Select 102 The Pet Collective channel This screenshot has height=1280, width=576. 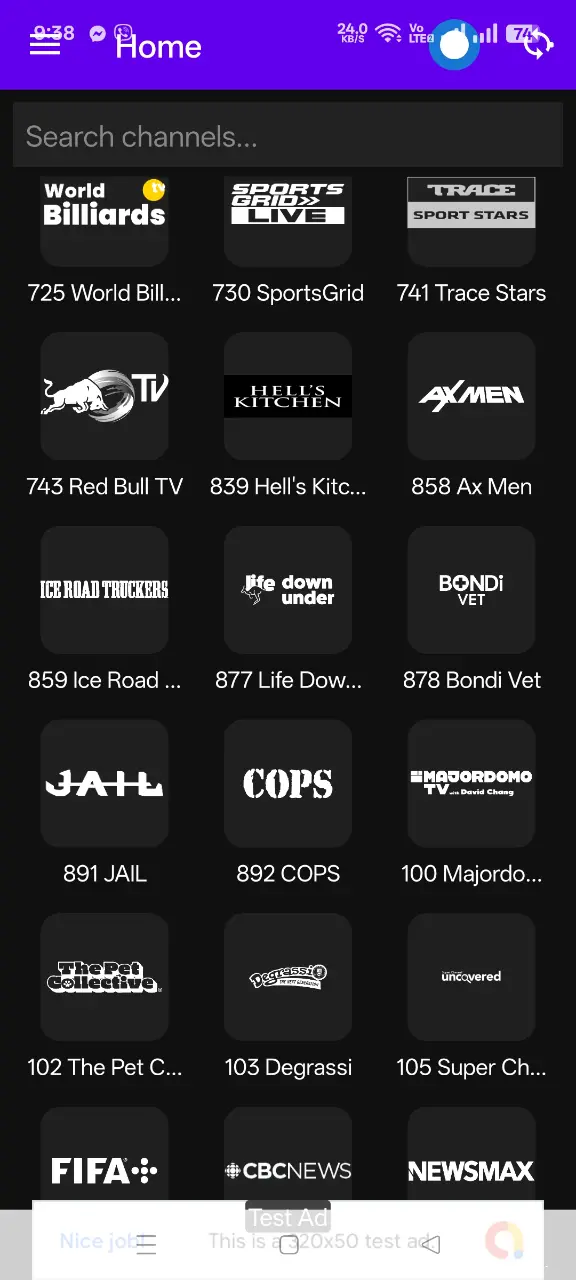click(104, 997)
